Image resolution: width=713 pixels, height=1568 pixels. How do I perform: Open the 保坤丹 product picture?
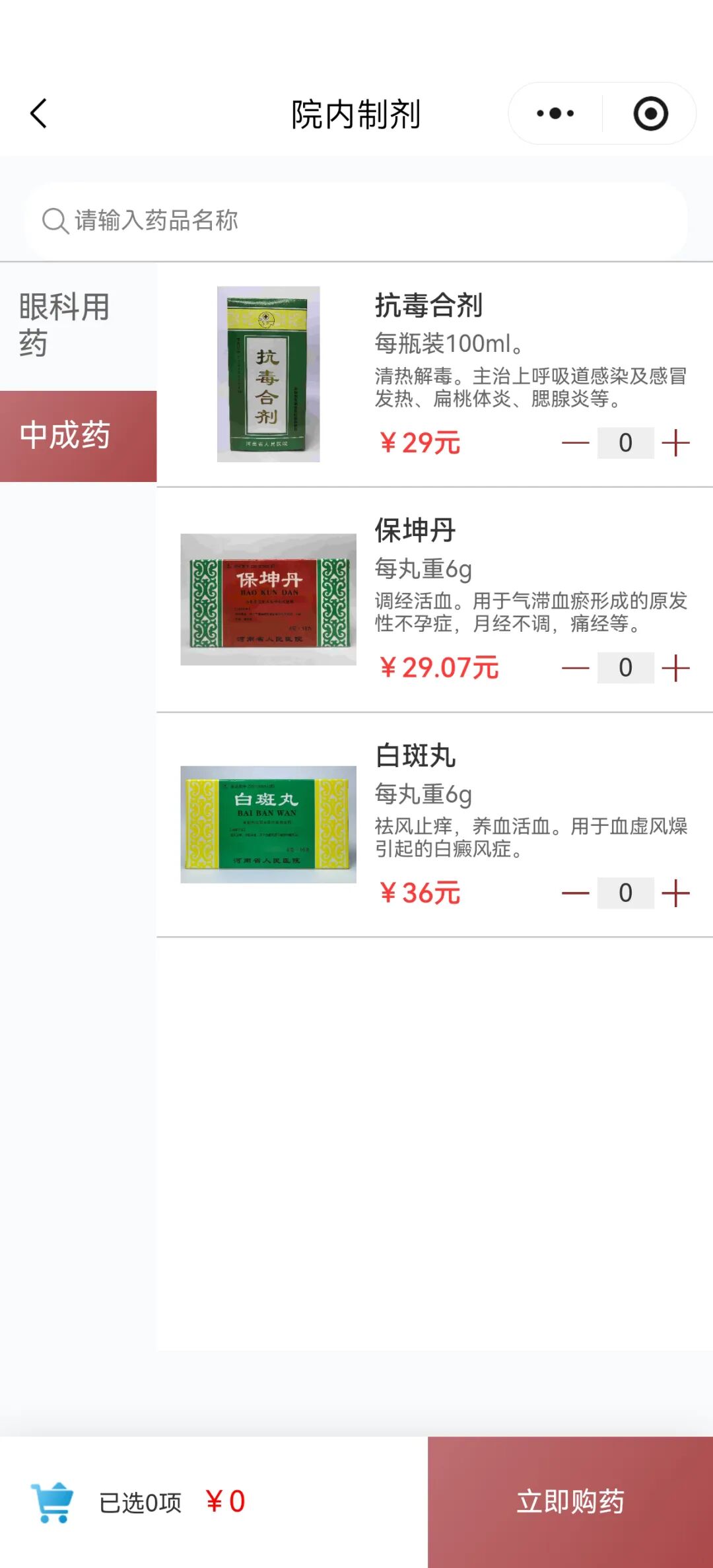269,599
